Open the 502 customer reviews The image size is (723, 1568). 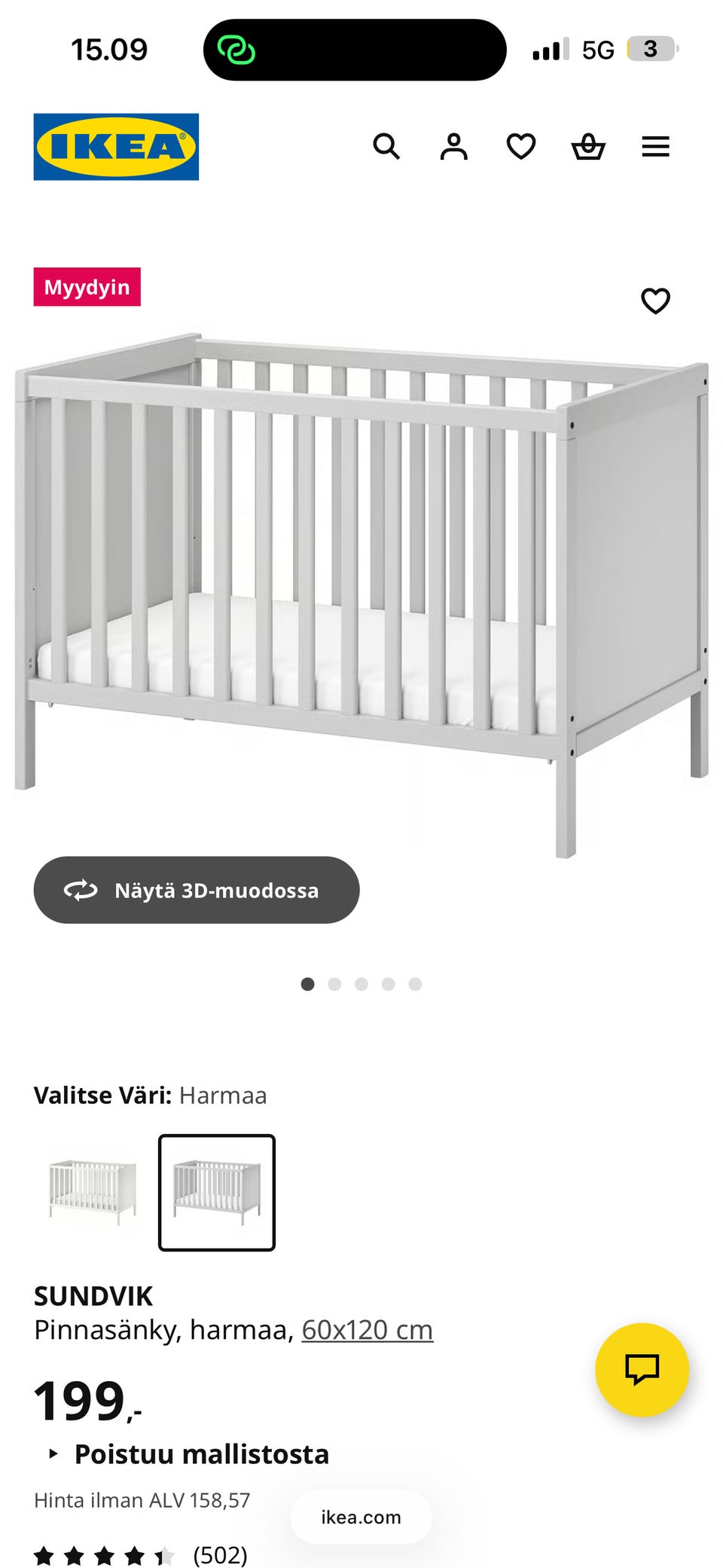[x=219, y=1554]
